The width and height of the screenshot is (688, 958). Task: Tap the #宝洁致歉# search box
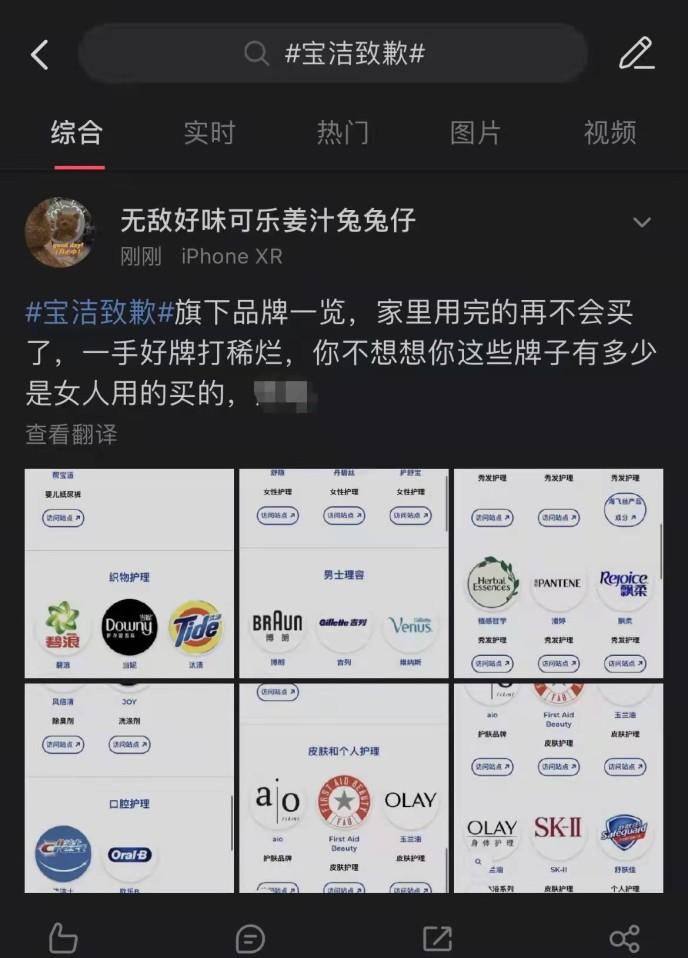(x=334, y=54)
